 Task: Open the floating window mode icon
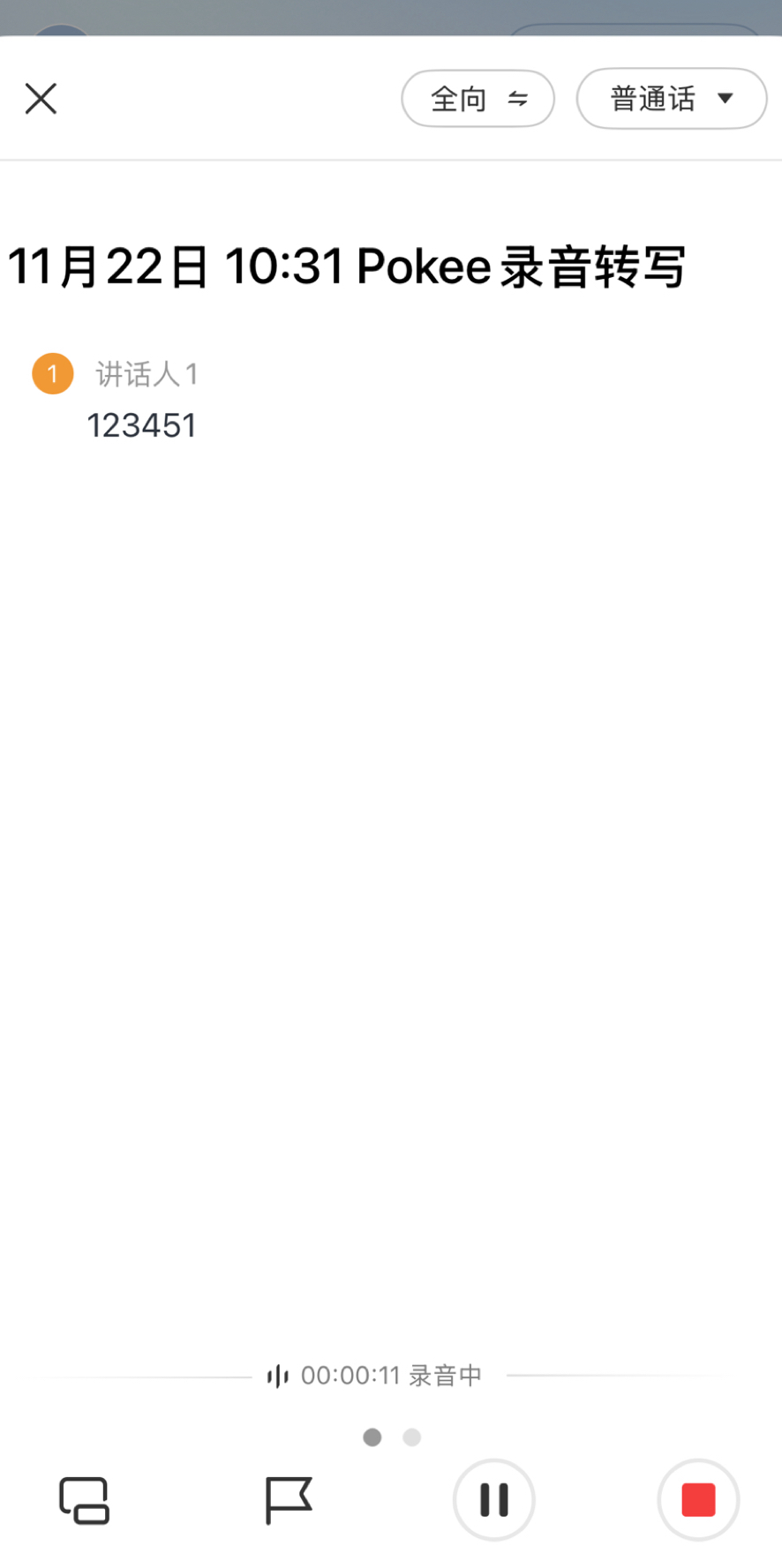[x=85, y=1500]
